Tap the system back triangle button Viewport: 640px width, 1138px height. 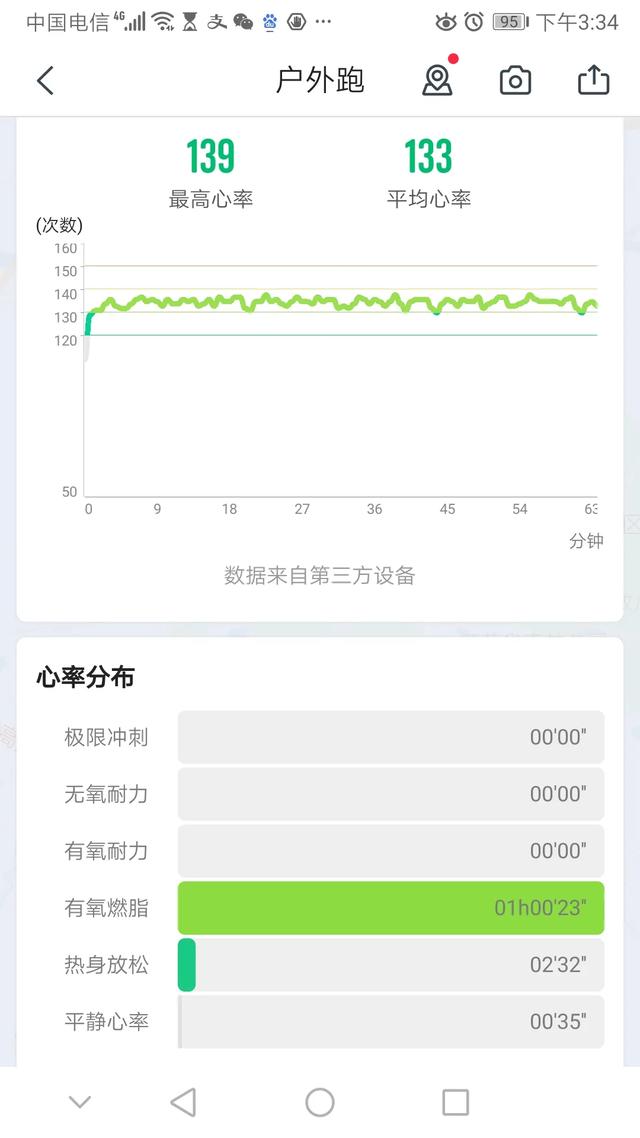[183, 1102]
